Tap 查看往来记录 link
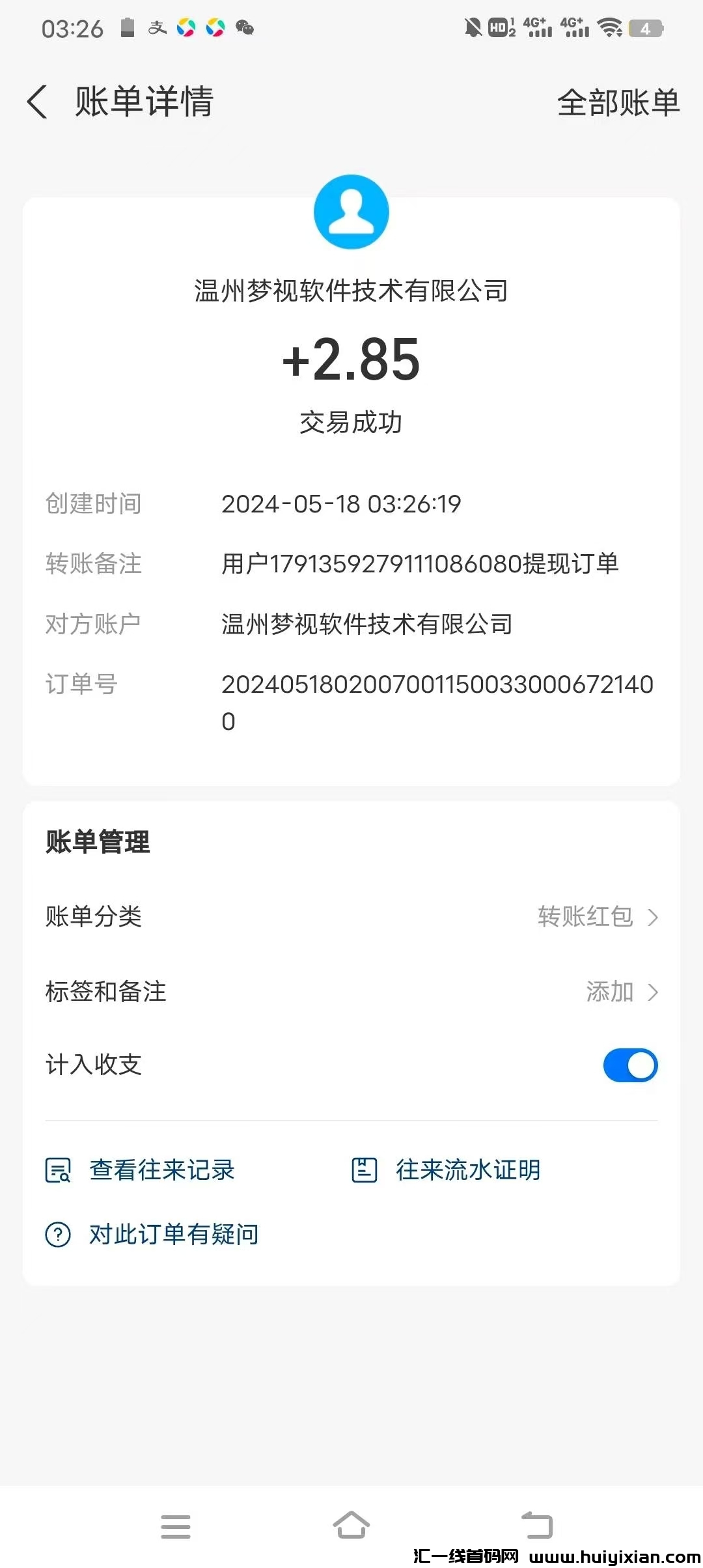The image size is (703, 1568). (161, 1169)
